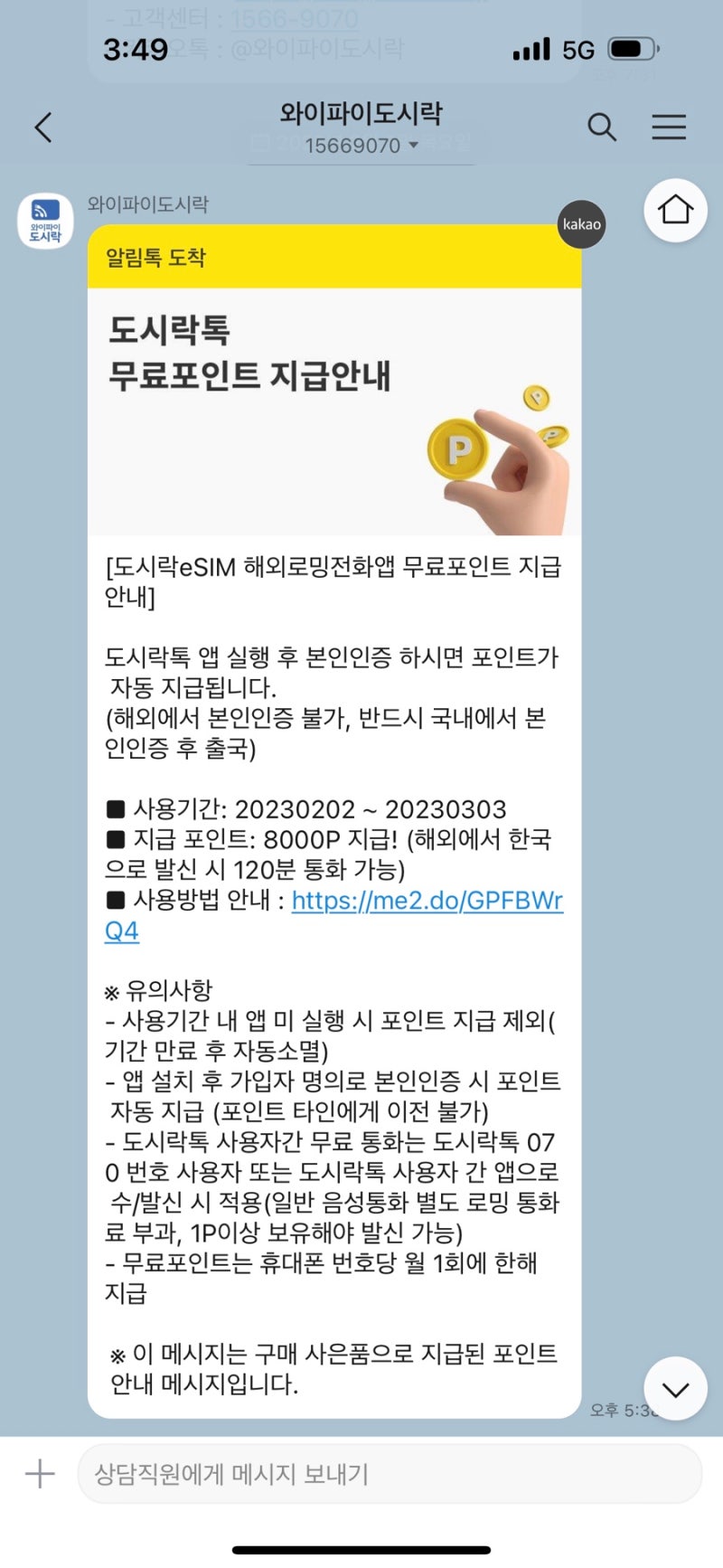Image resolution: width=723 pixels, height=1568 pixels.
Task: Jump to the latest message
Action: pyautogui.click(x=675, y=1389)
